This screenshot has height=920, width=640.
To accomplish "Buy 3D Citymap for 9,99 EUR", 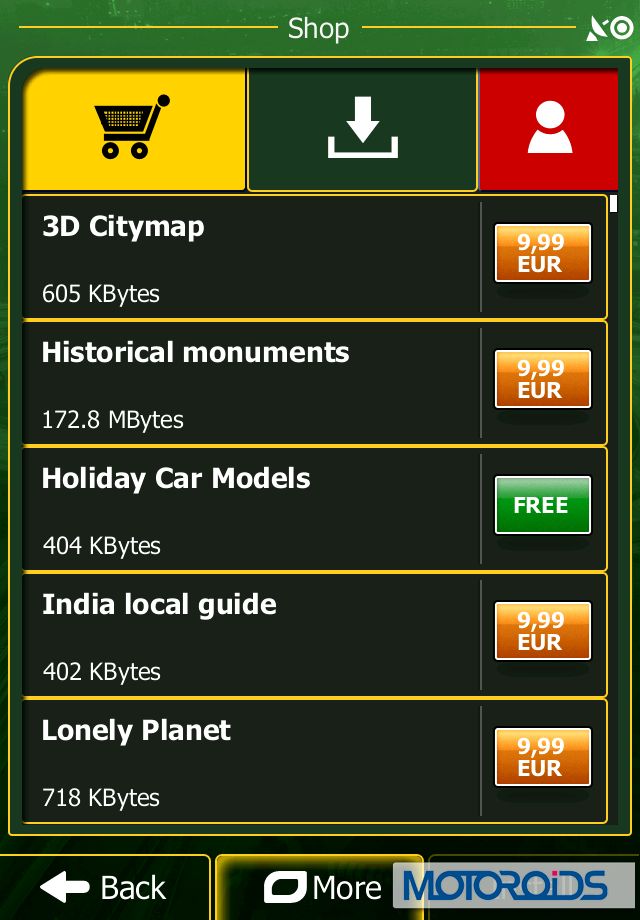I will click(x=542, y=254).
